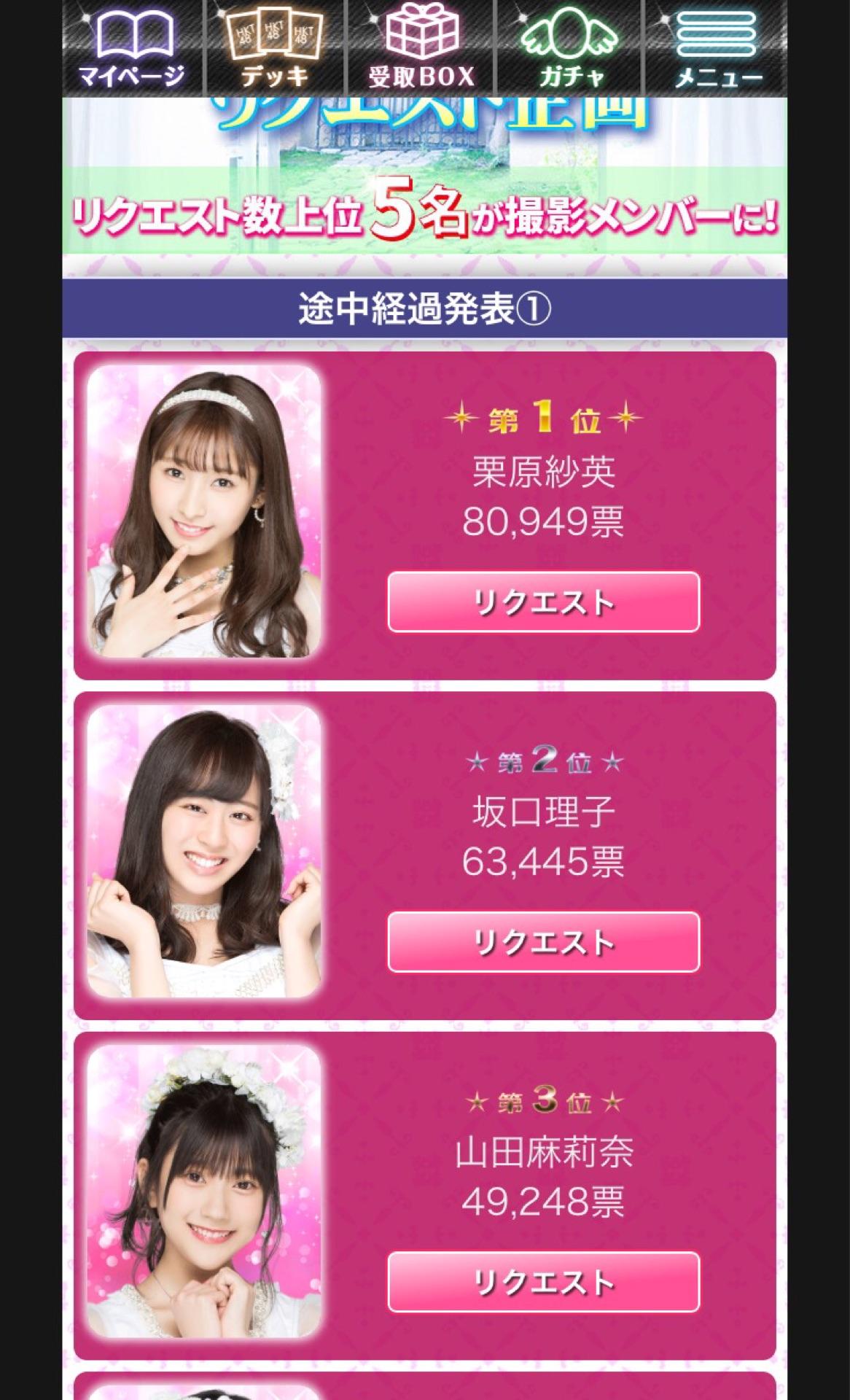Image resolution: width=850 pixels, height=1400 pixels.
Task: Switch to the ガチャ tab
Action: pyautogui.click(x=570, y=48)
